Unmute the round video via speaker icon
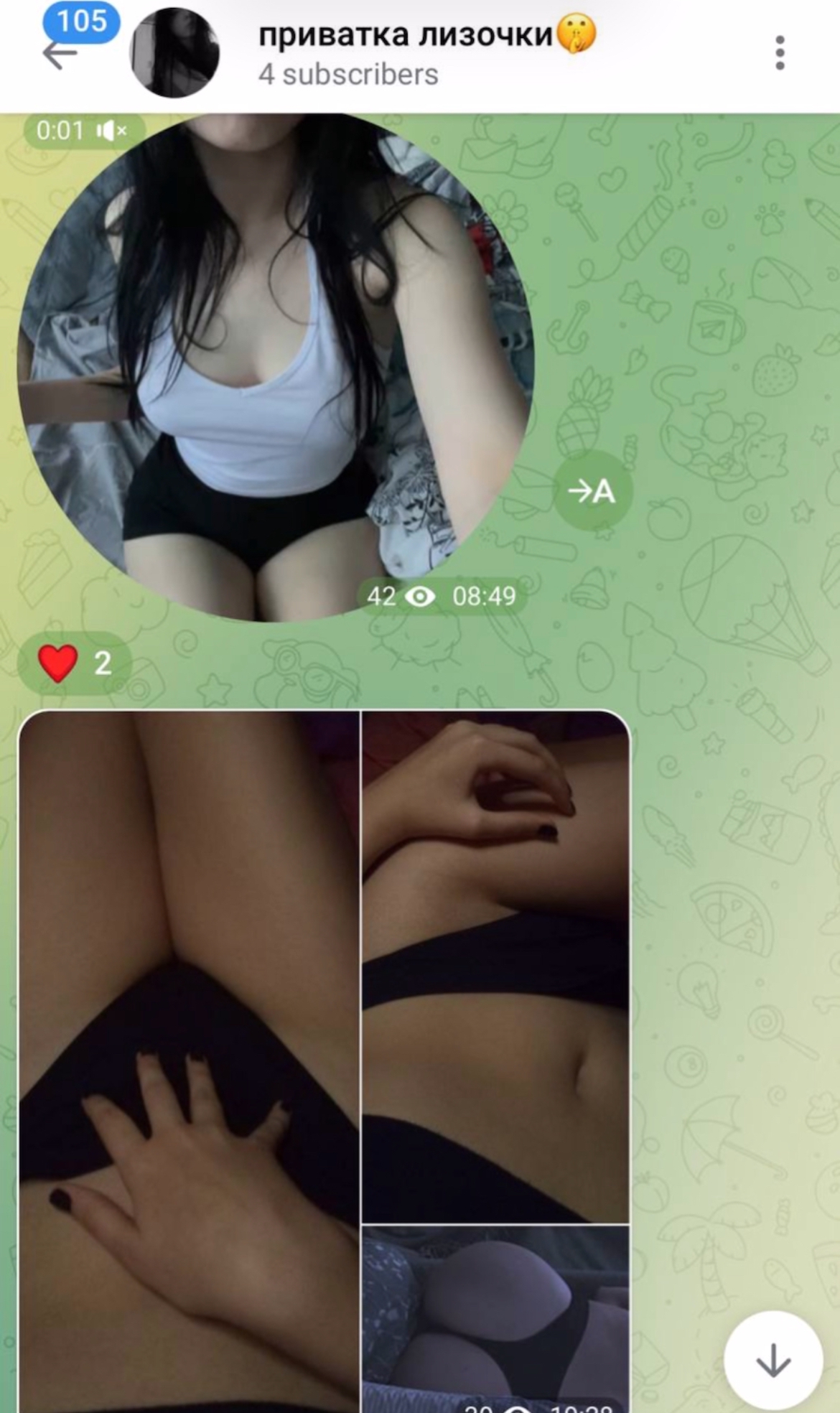Screen dimensions: 840x1413 point(112,131)
